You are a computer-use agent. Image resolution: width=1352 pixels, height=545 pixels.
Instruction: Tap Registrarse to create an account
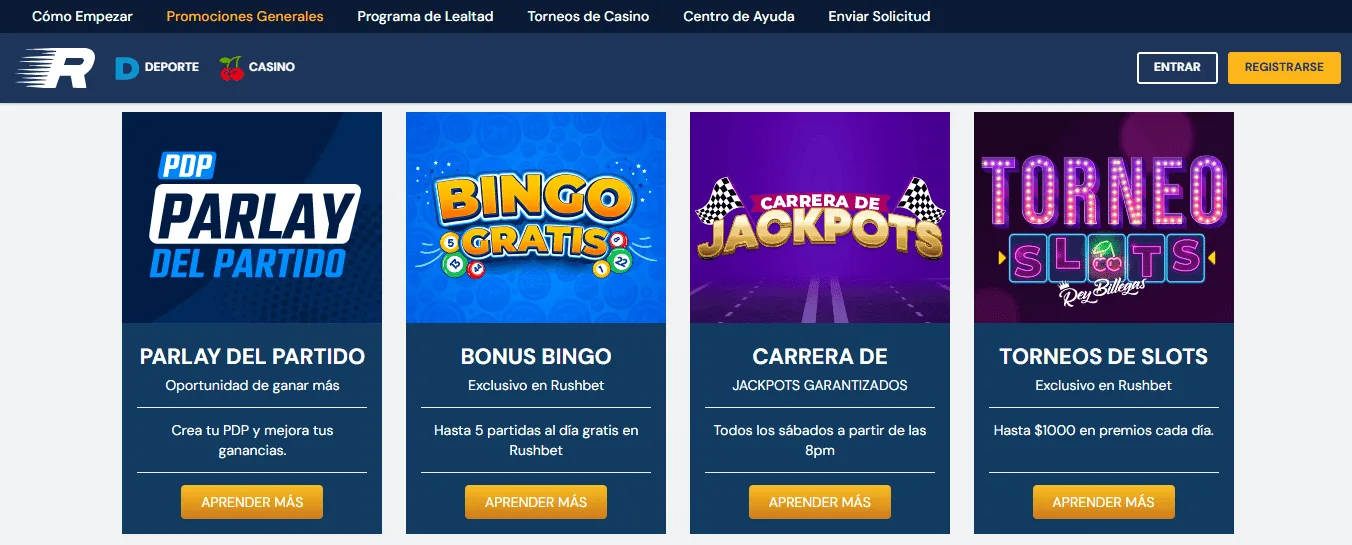(x=1284, y=67)
